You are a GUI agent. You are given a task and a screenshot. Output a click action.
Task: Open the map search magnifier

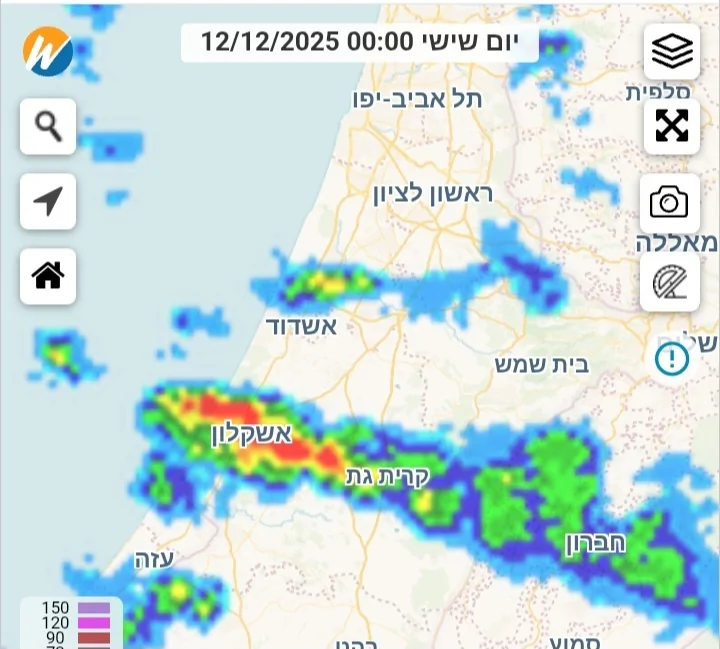click(48, 126)
